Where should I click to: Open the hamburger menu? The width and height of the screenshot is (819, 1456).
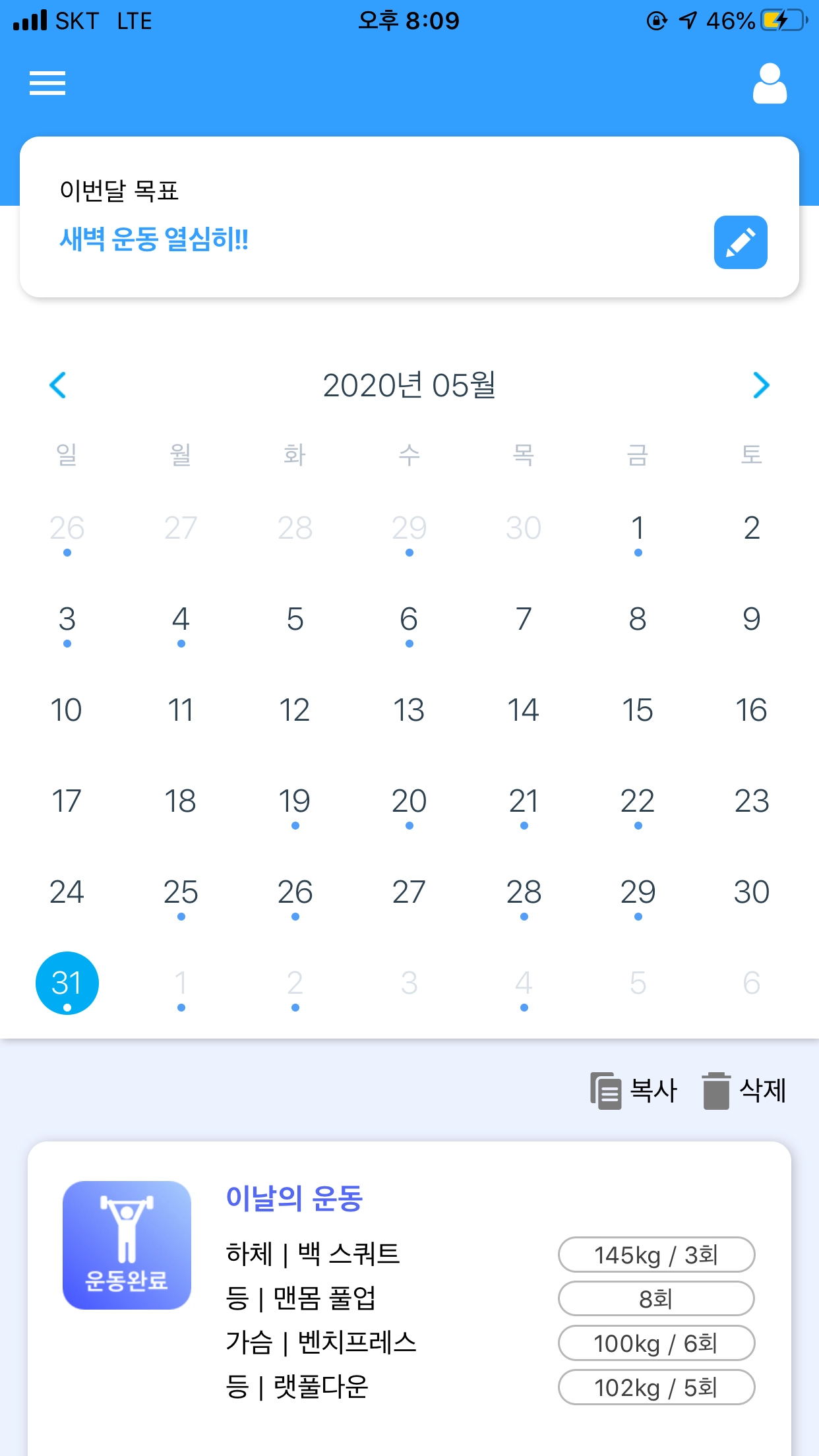coord(47,83)
